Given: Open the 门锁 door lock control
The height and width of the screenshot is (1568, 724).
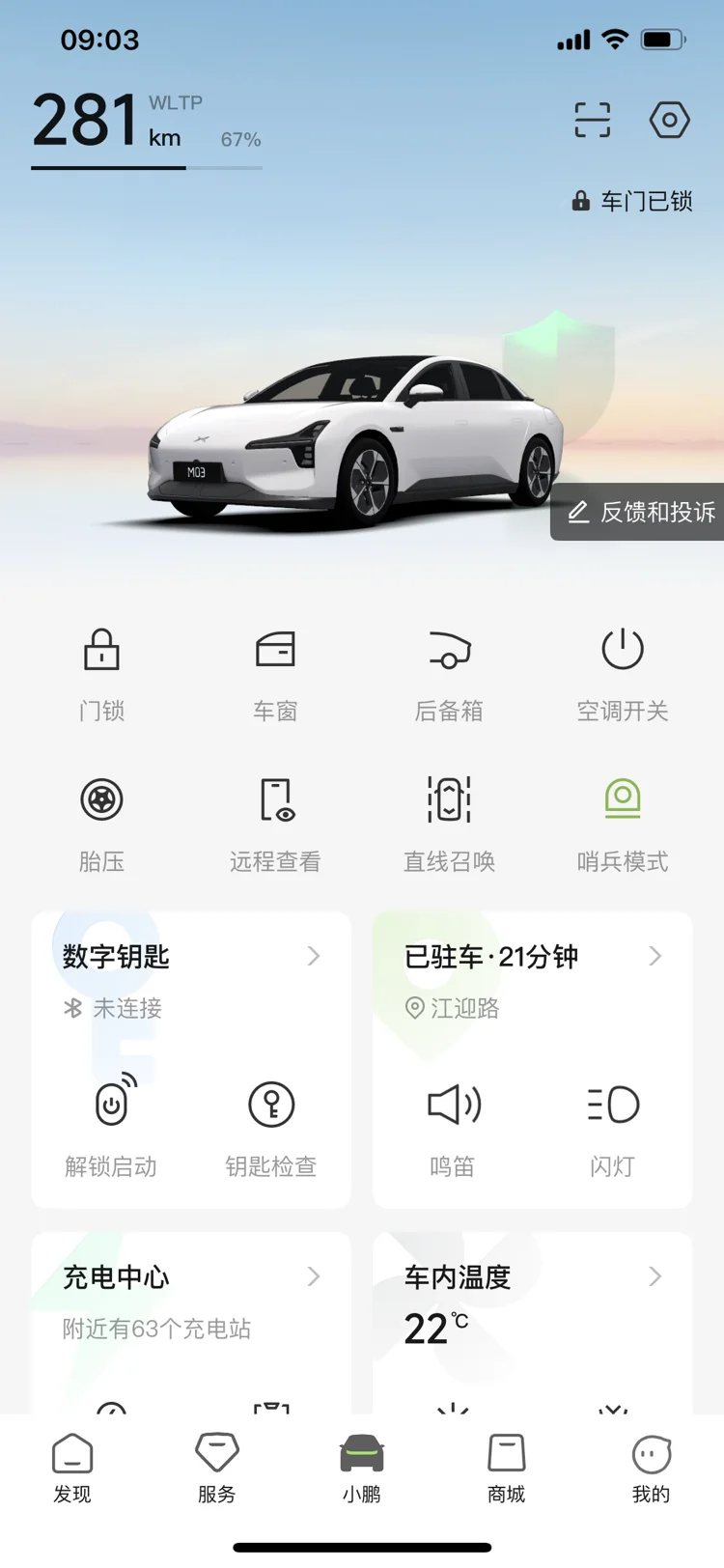Looking at the screenshot, I should [x=101, y=673].
